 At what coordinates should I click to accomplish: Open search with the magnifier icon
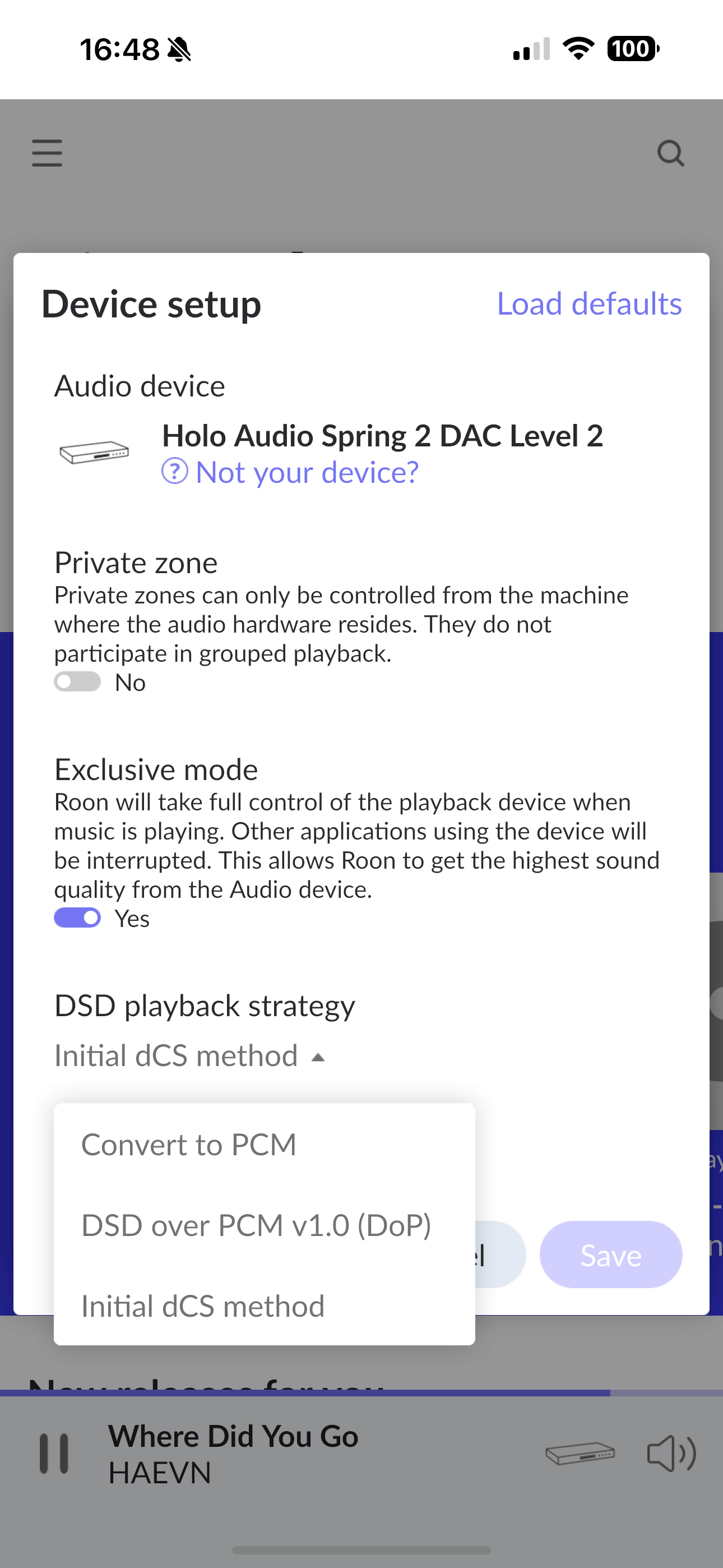click(x=670, y=153)
